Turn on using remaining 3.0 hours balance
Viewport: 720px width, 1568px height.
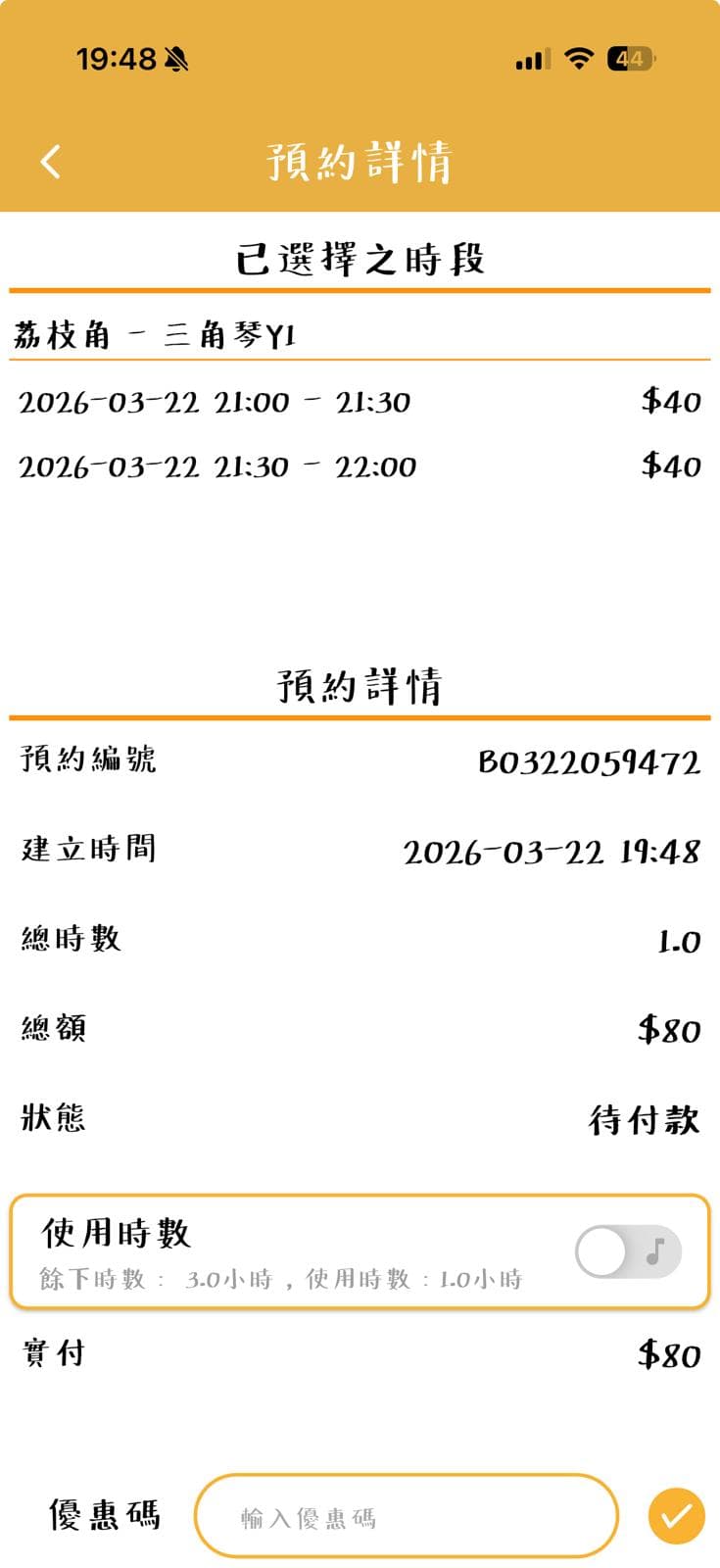click(624, 1251)
